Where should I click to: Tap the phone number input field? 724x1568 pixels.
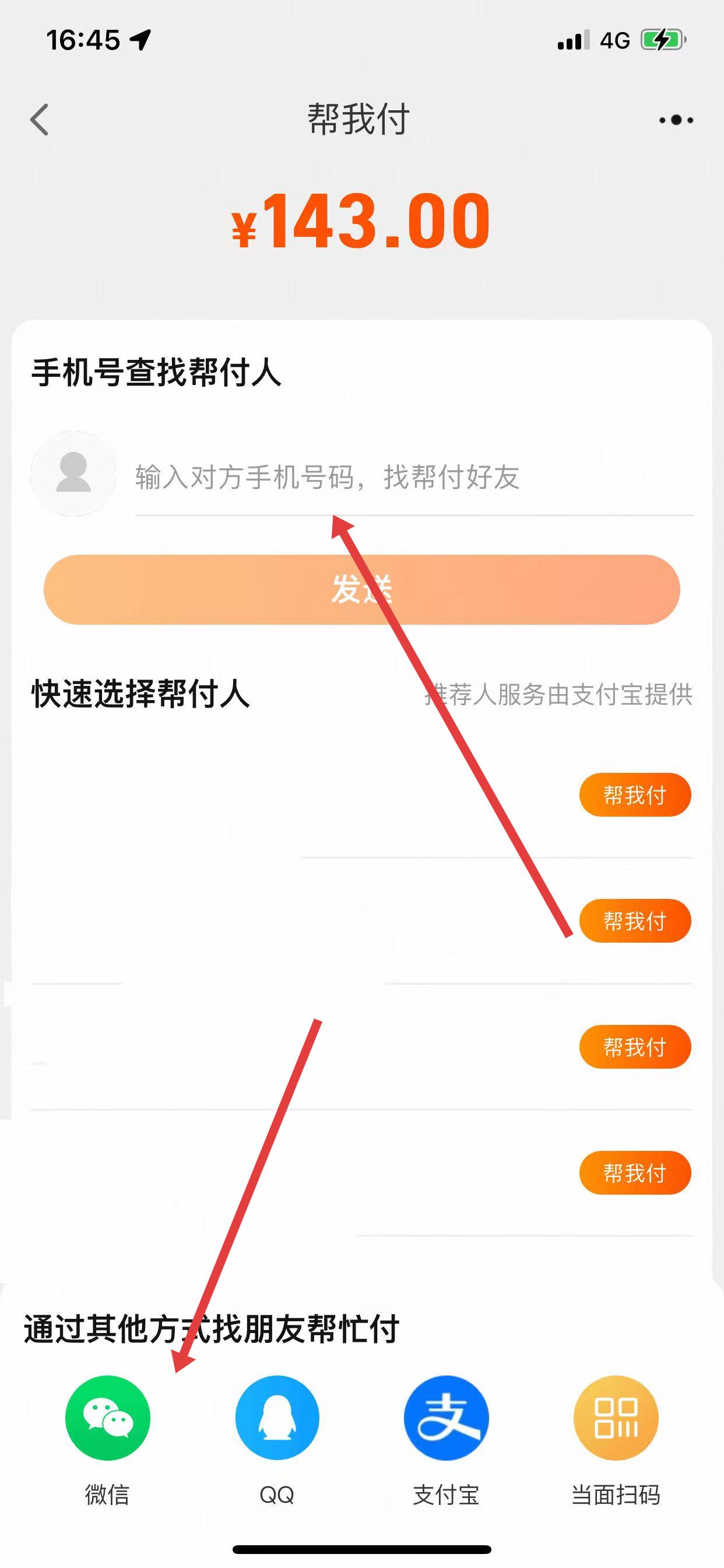click(413, 477)
